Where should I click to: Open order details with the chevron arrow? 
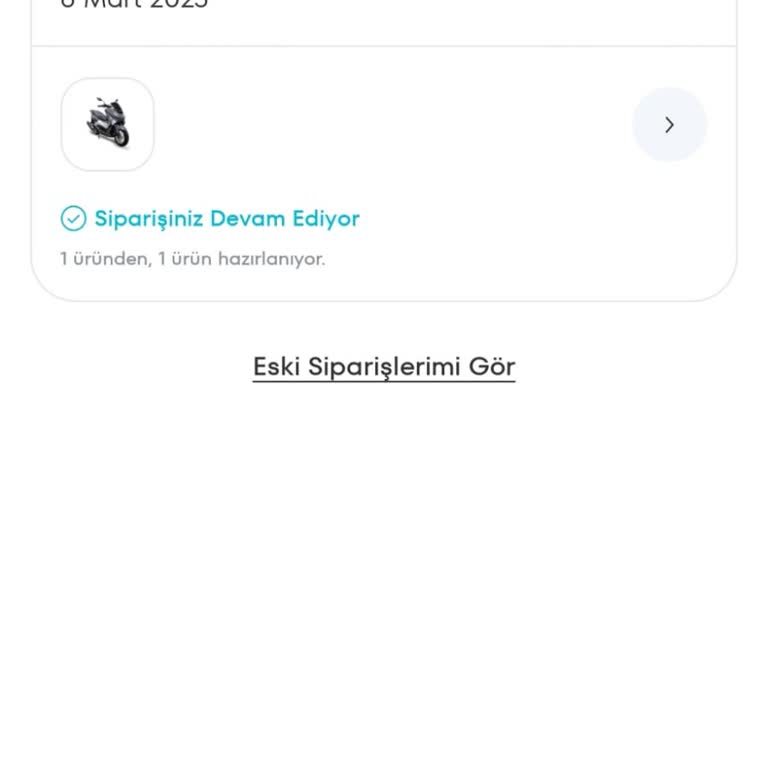click(x=669, y=125)
